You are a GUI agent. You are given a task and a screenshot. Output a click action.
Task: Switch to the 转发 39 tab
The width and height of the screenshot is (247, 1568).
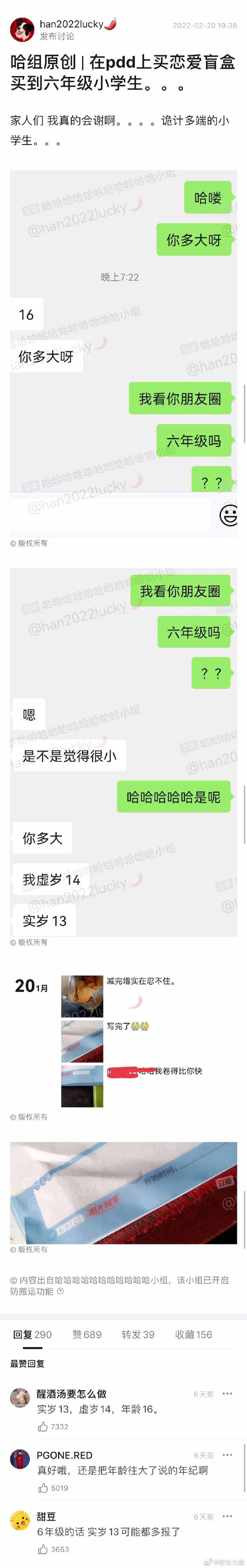[x=138, y=1334]
